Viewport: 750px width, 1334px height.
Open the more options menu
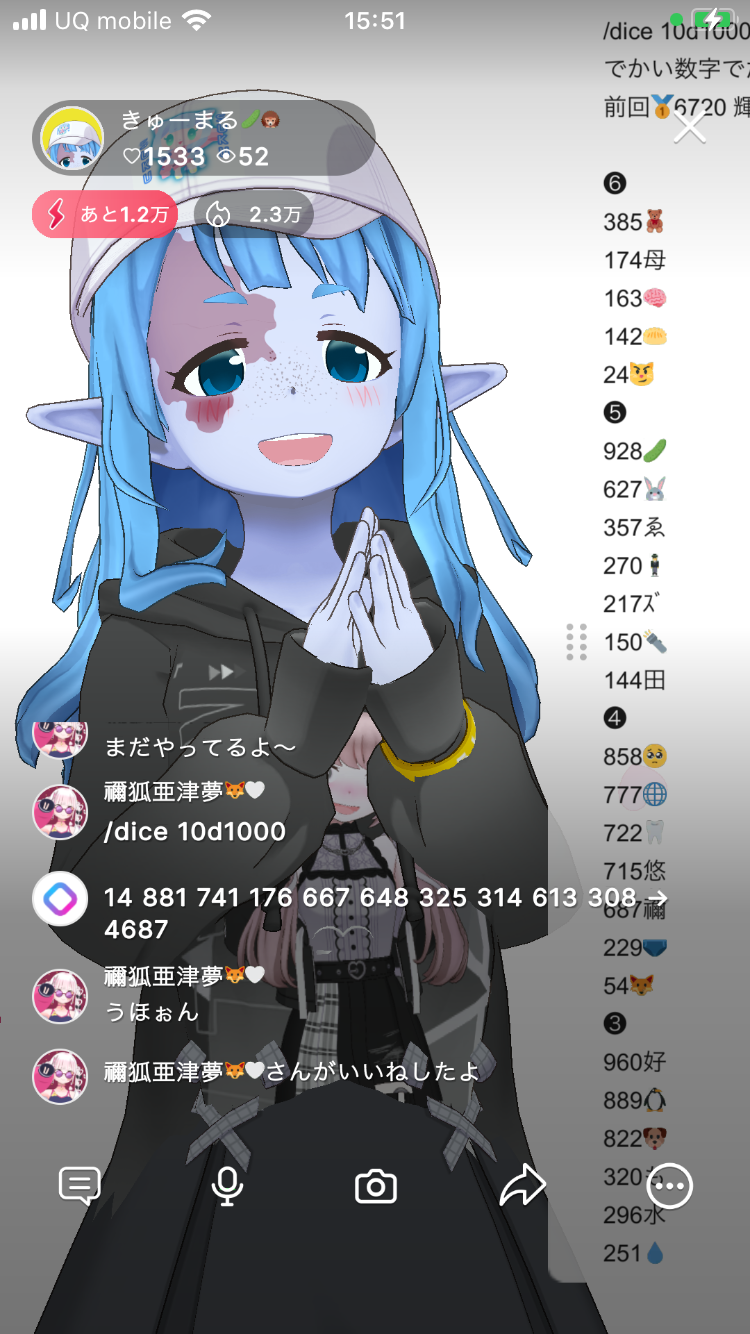coord(669,1187)
